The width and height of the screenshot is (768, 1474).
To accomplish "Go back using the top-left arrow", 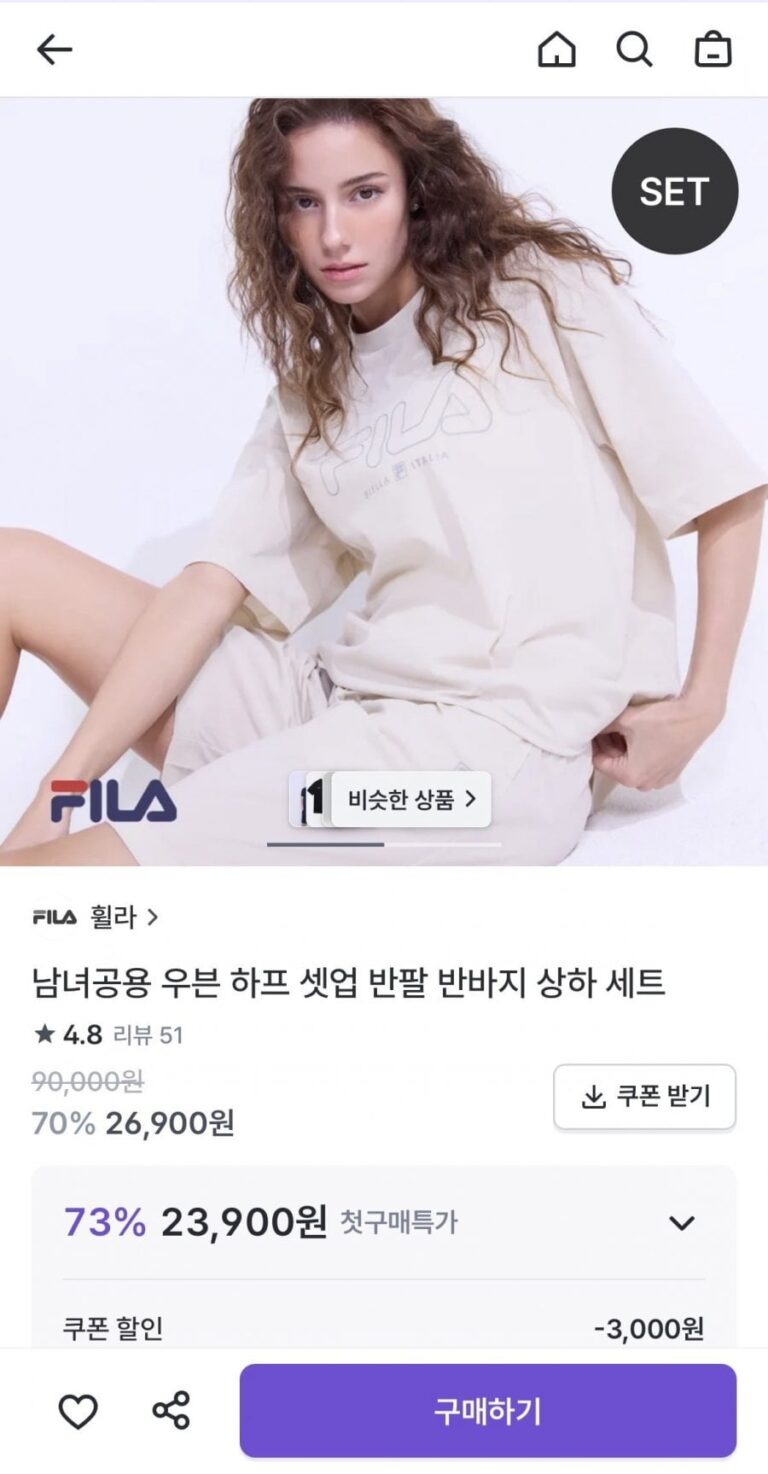I will (x=54, y=49).
